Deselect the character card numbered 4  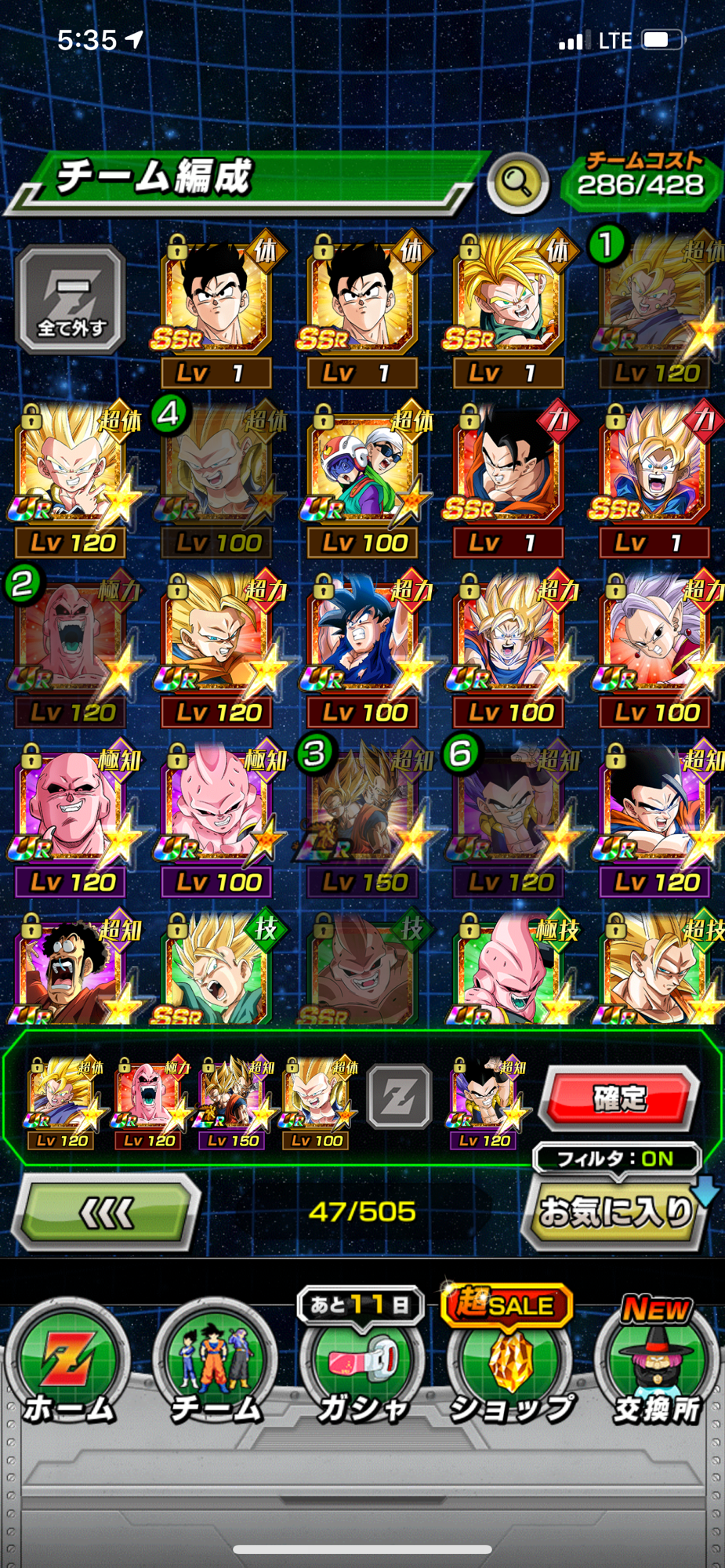(218, 476)
